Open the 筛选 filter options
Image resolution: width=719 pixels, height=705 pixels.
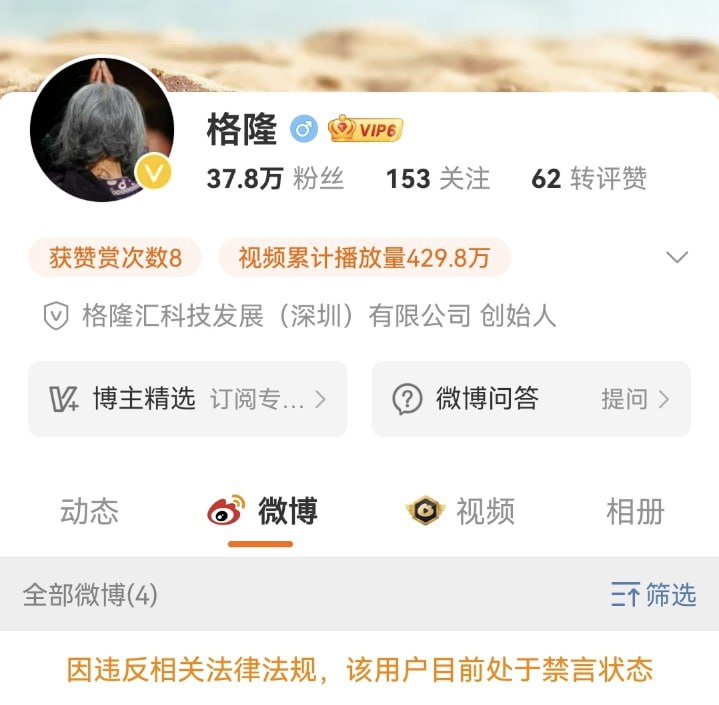(653, 595)
